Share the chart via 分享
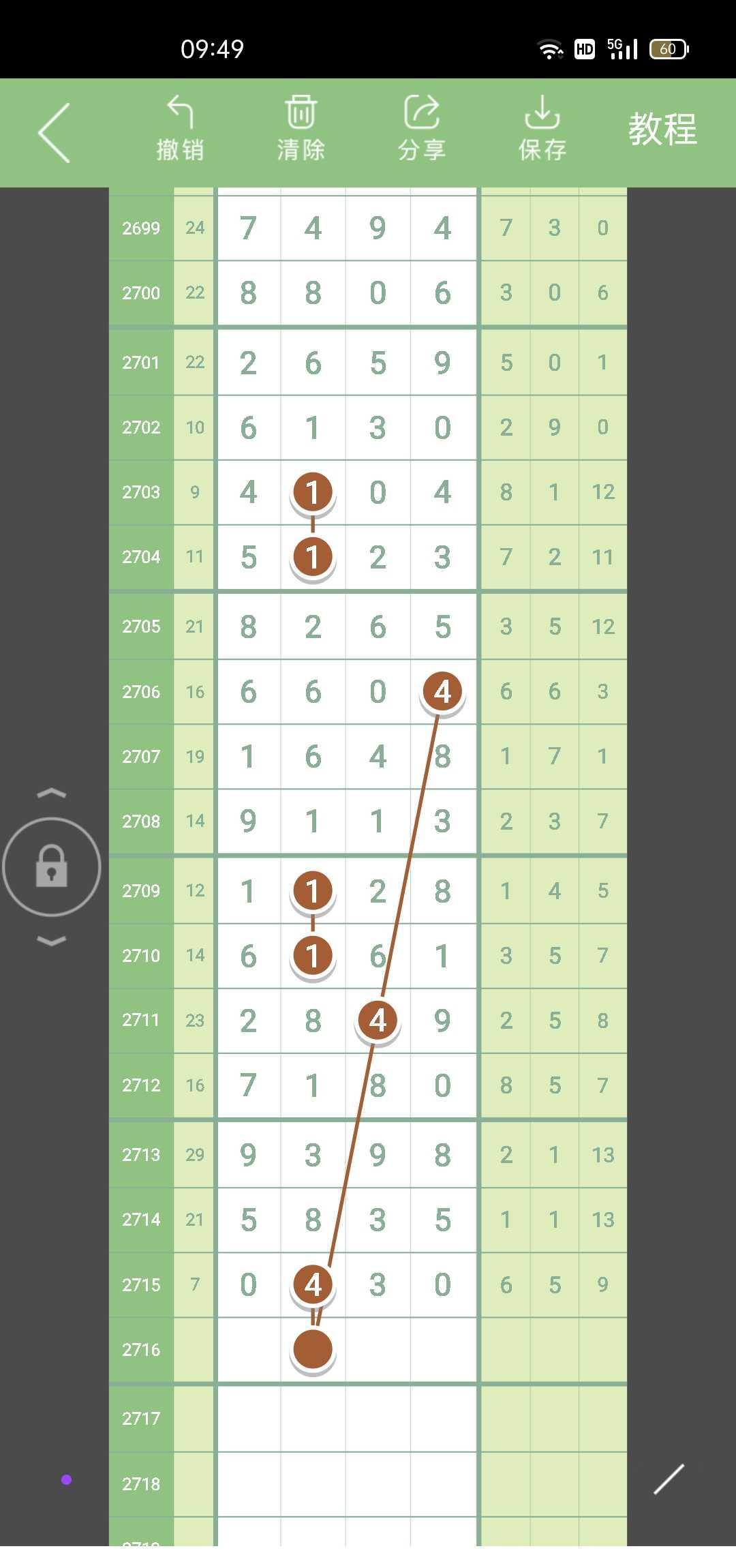The width and height of the screenshot is (736, 1568). pos(421,130)
